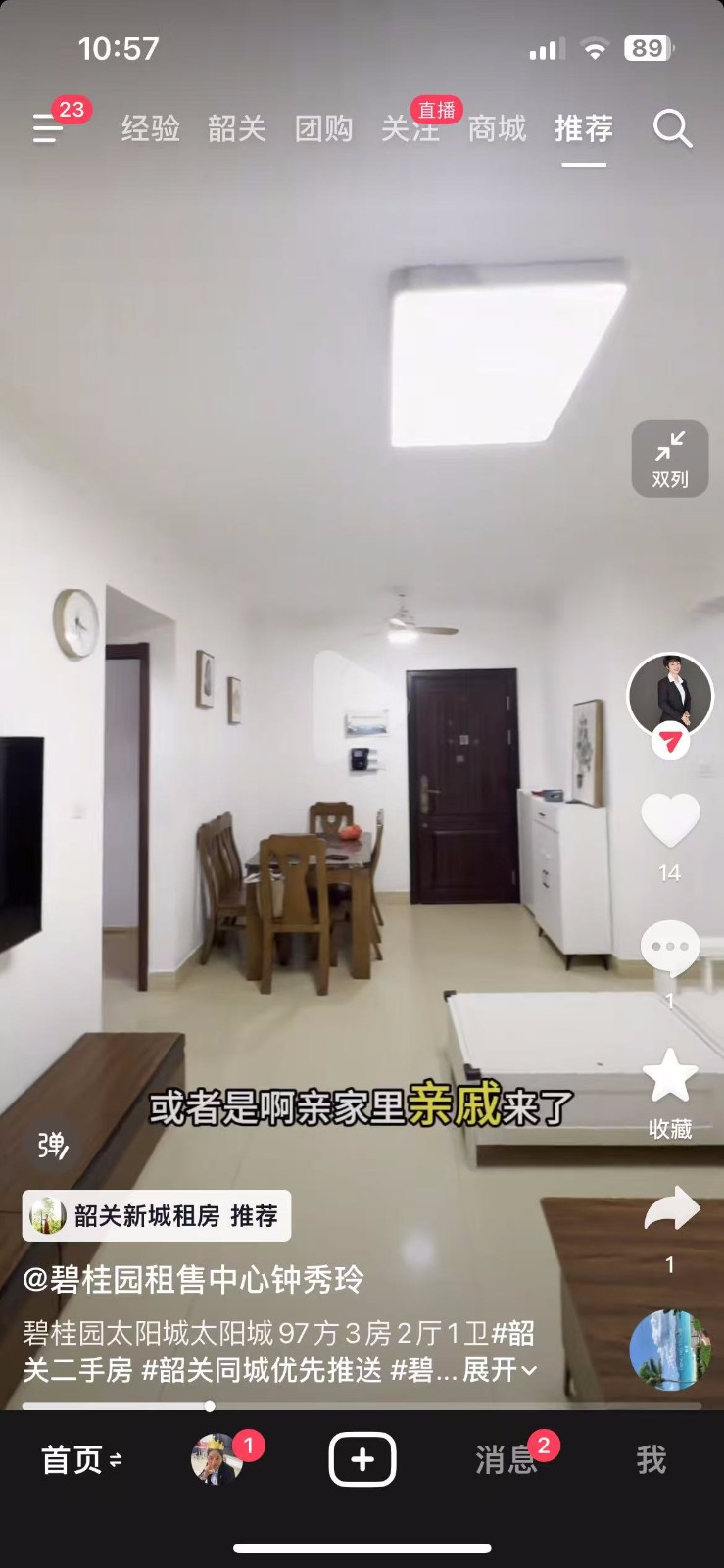Open 韶关新城租房 推荐 tag
Viewport: 724px width, 1568px height.
tap(157, 1216)
